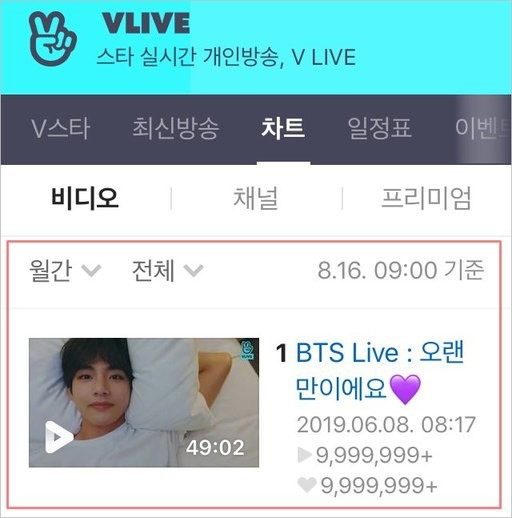
Task: Open the 최신방송 tab
Action: point(175,128)
